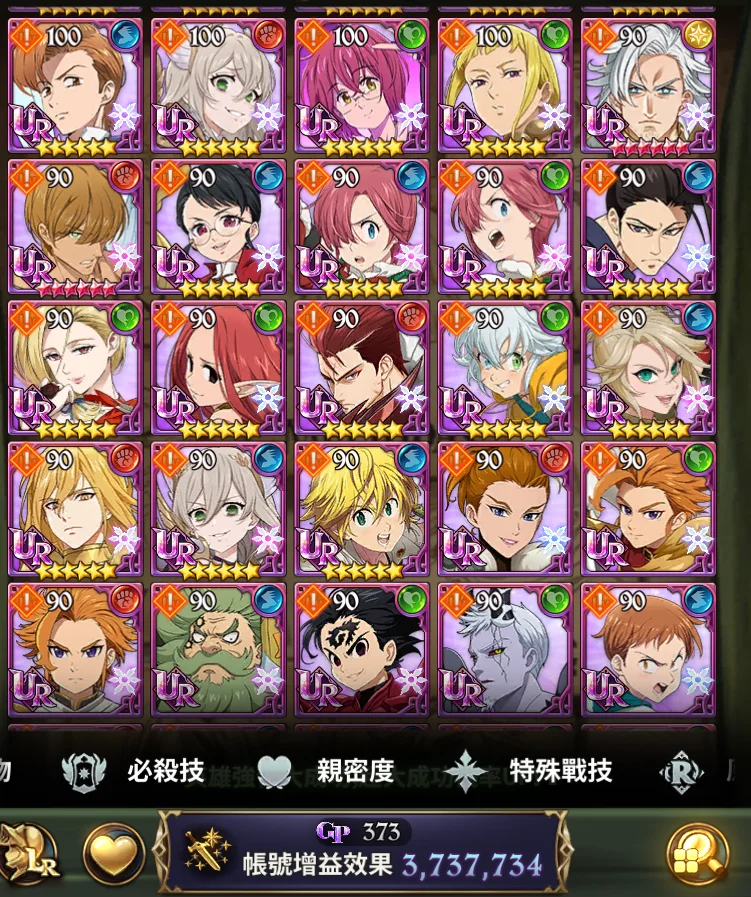Select the blonde spiky-haired green-eyed boy hero

click(361, 508)
